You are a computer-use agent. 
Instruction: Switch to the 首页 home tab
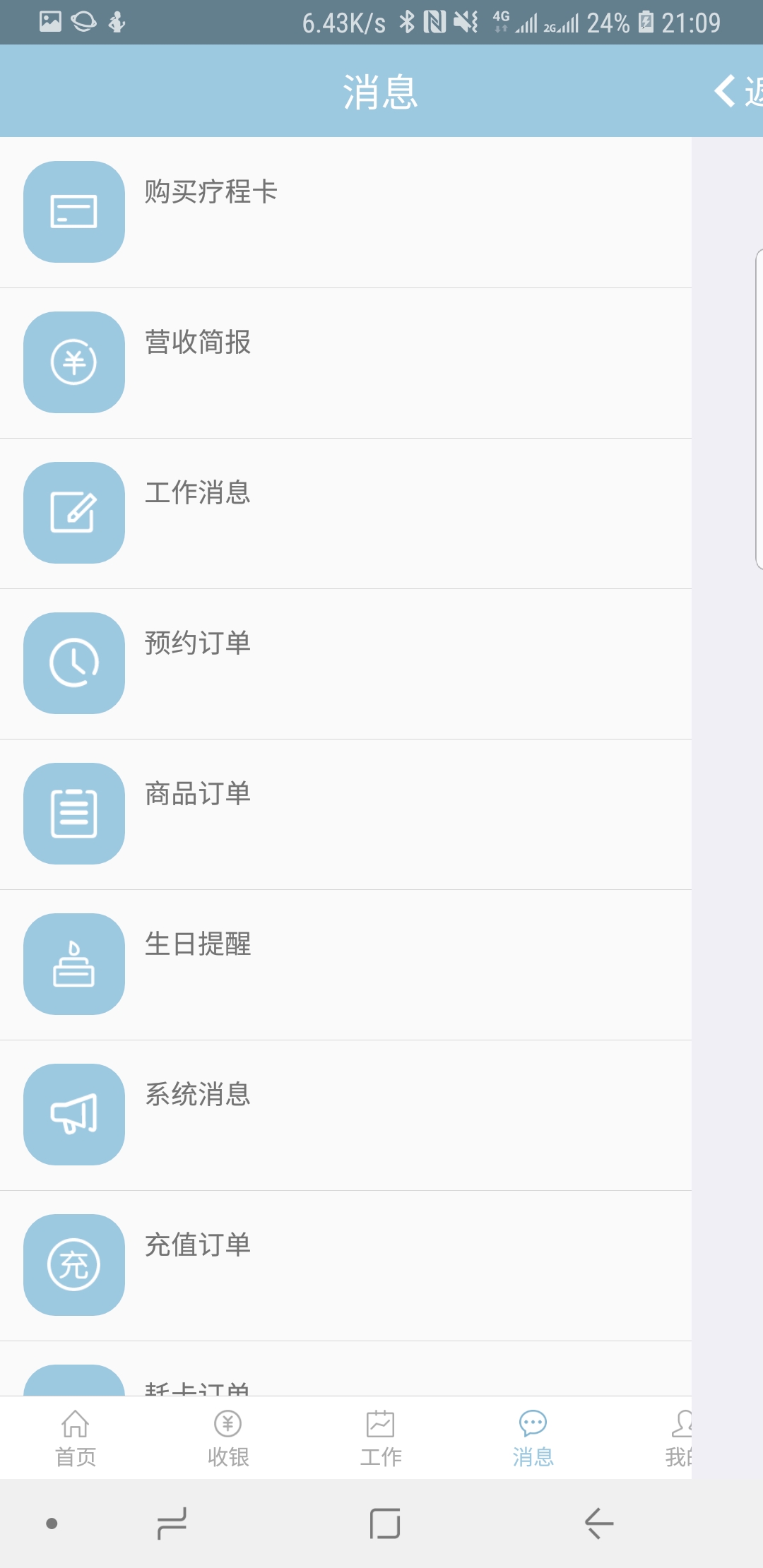tap(76, 1438)
